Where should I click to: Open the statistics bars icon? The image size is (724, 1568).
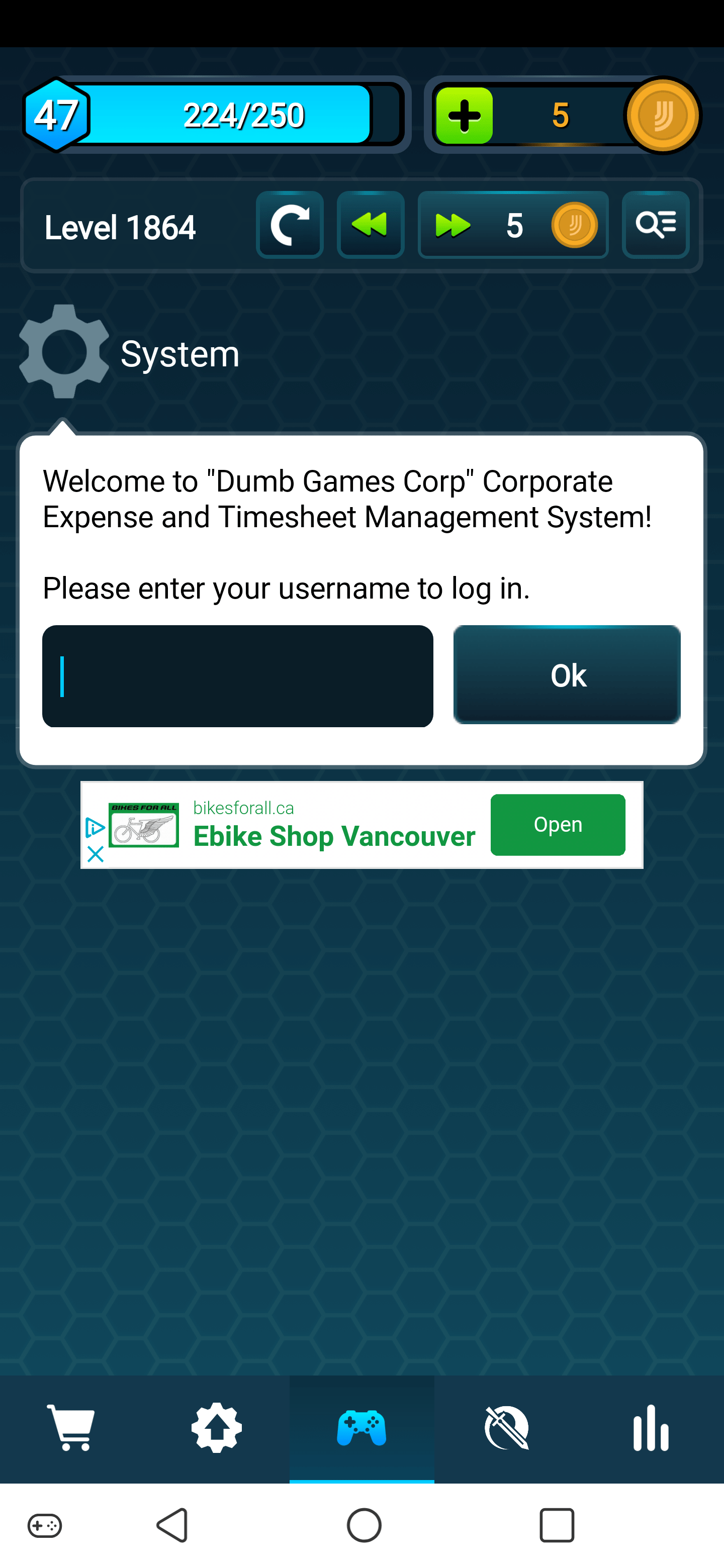tap(651, 1427)
